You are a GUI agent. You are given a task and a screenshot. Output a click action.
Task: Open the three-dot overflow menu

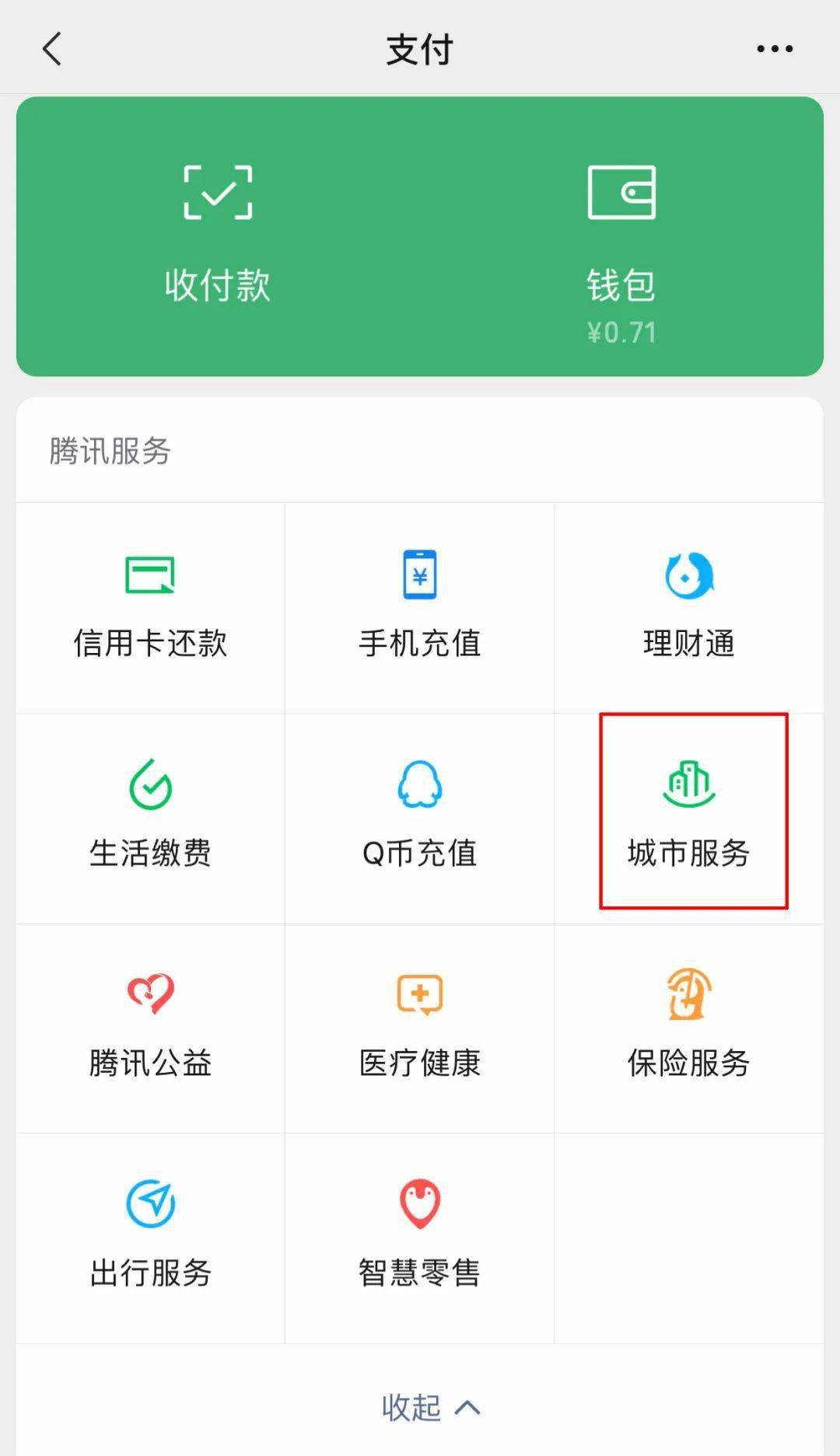coord(775,49)
